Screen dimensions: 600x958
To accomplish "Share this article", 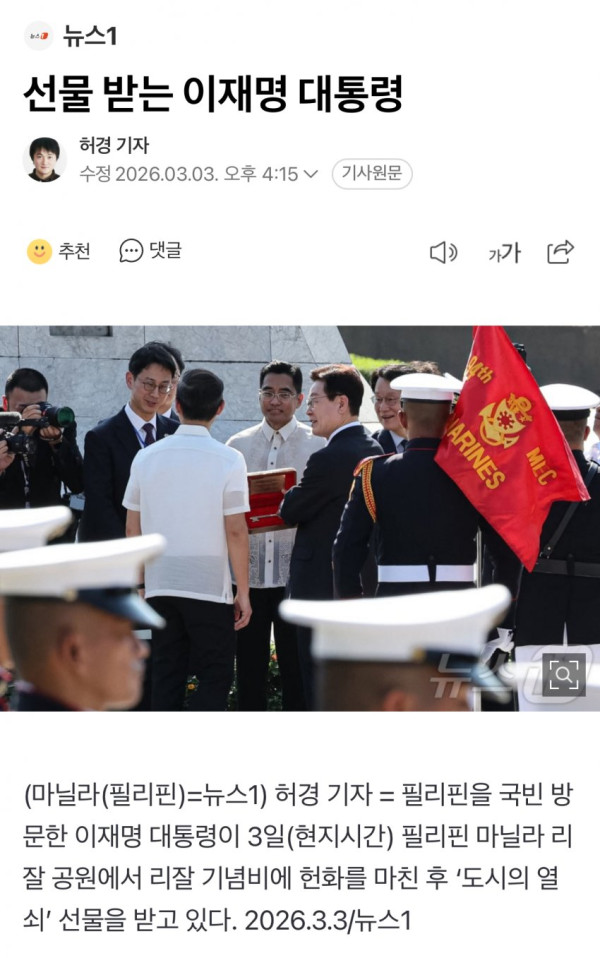I will tap(560, 252).
